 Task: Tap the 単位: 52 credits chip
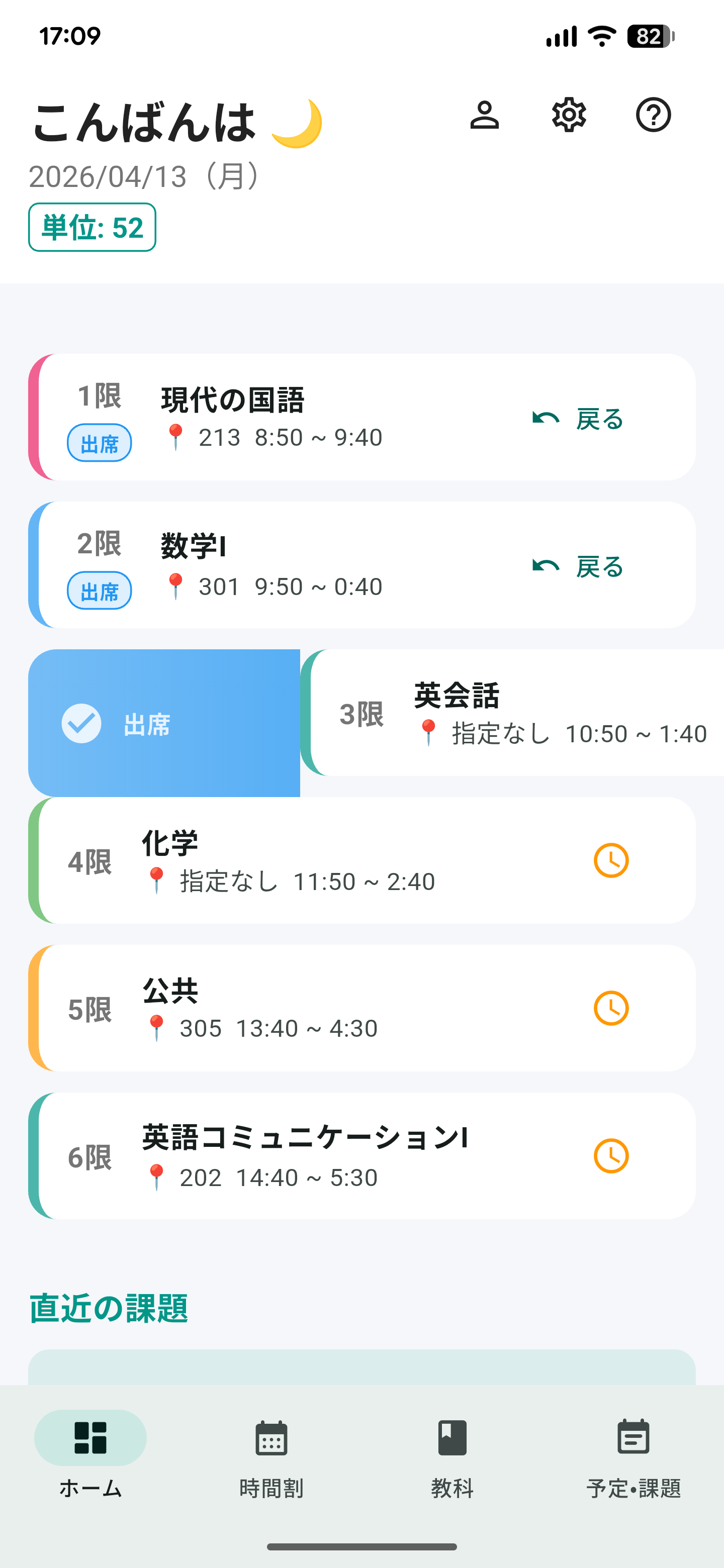pos(92,228)
